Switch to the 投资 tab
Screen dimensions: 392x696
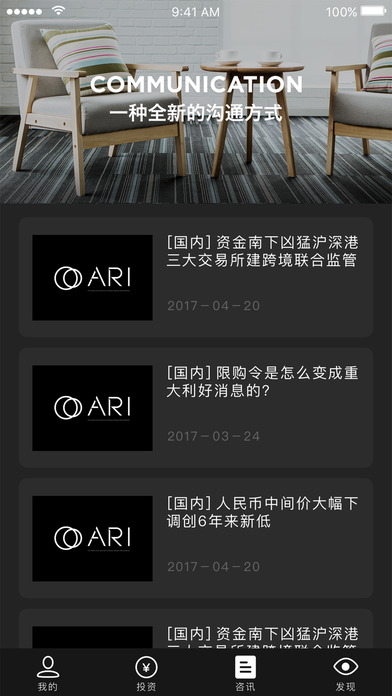tap(147, 673)
